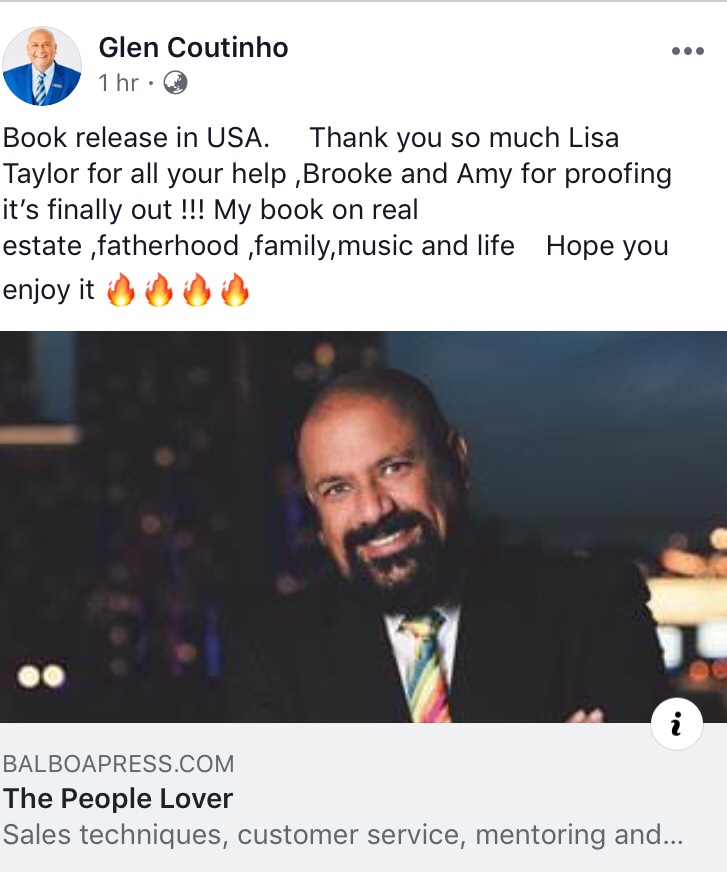The width and height of the screenshot is (727, 872).
Task: Open the post overflow menu
Action: tap(687, 52)
